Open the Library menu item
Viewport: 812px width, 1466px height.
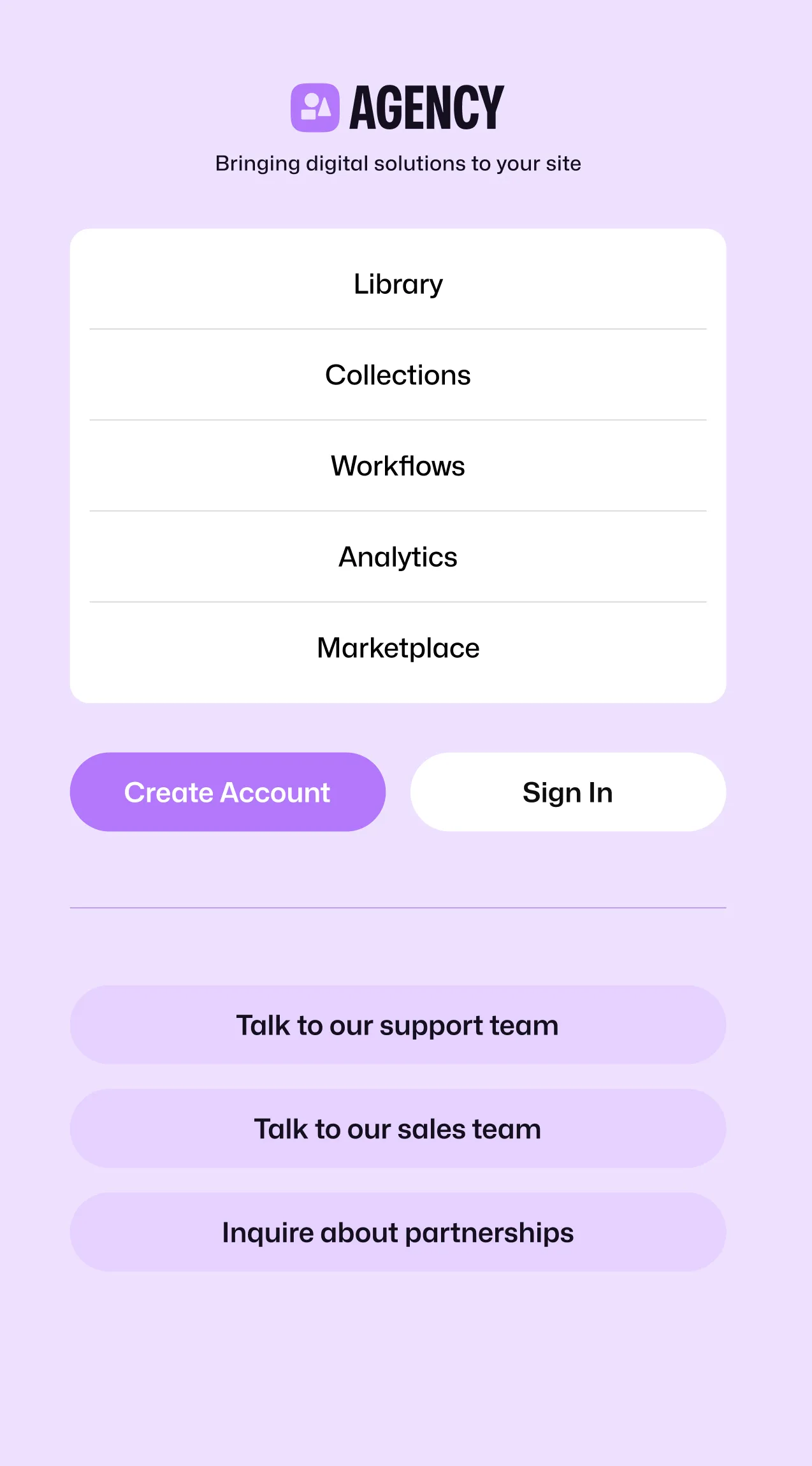pos(398,284)
